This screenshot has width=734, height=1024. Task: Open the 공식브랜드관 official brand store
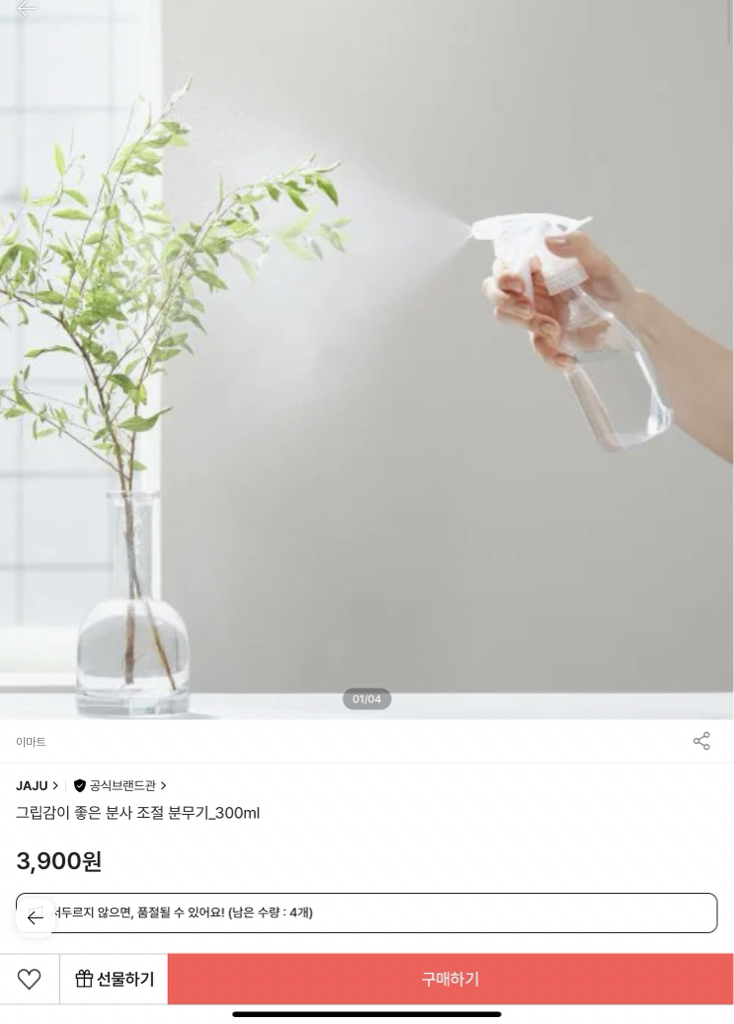tap(120, 786)
